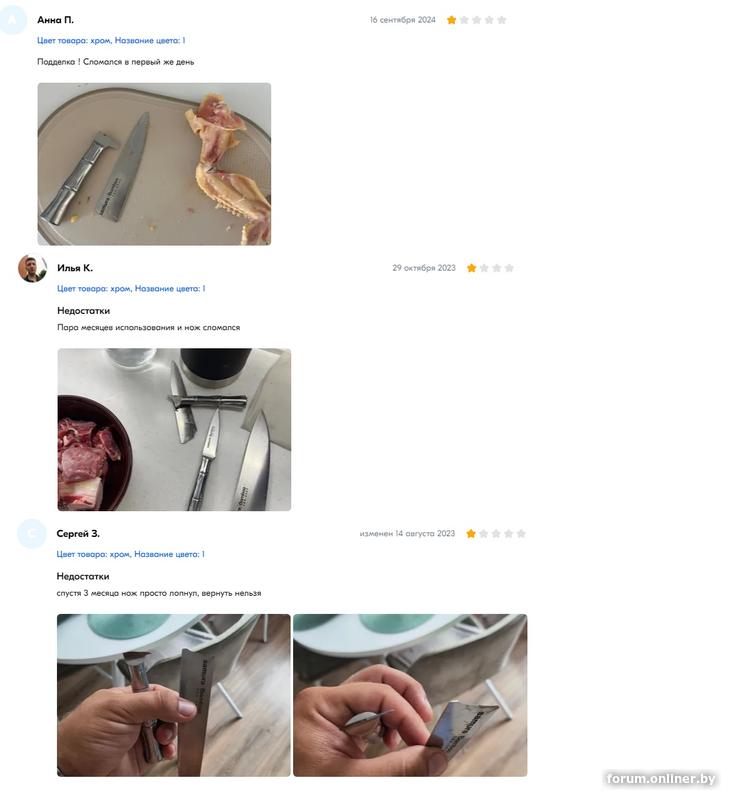Open the second photo in Сергей З.'s review

point(410,695)
